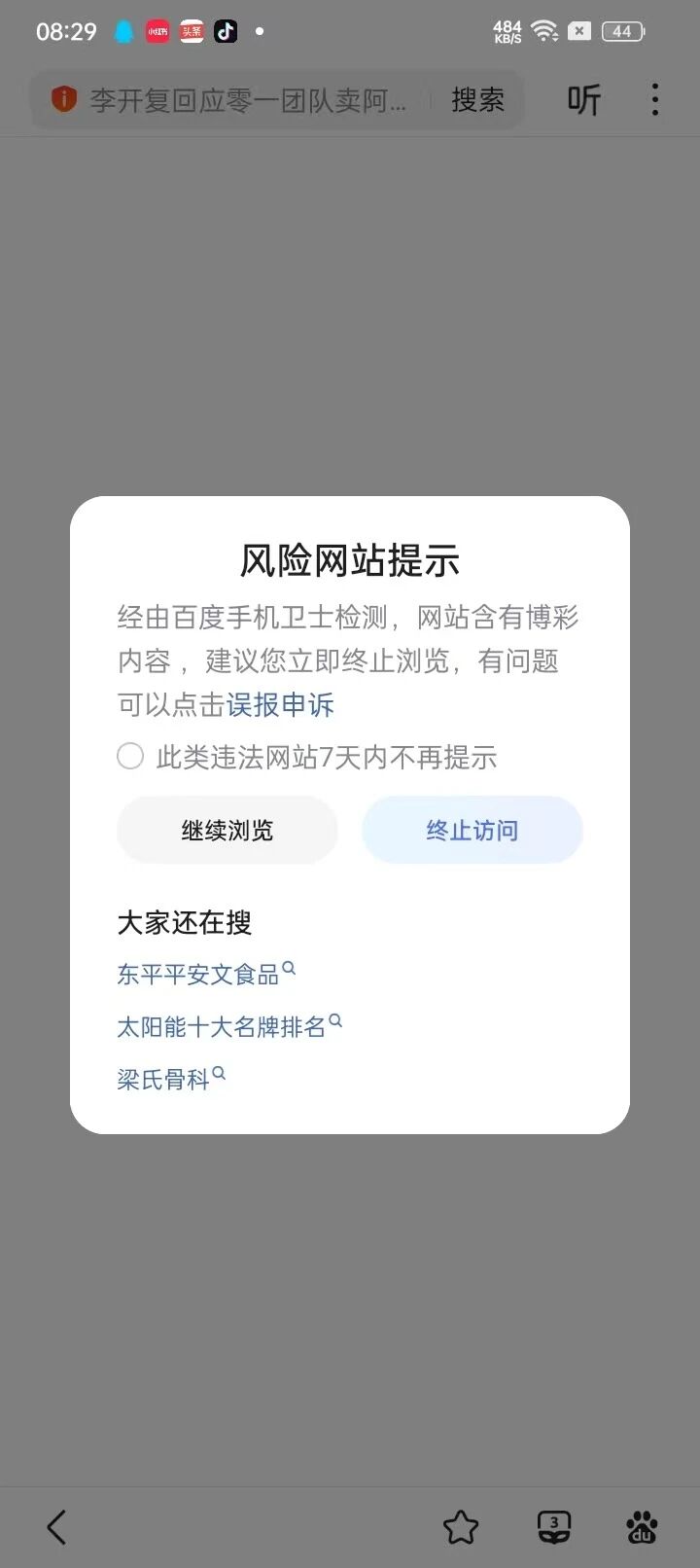This screenshot has width=700, height=1568.
Task: Open the 听 listen feature
Action: tap(583, 99)
